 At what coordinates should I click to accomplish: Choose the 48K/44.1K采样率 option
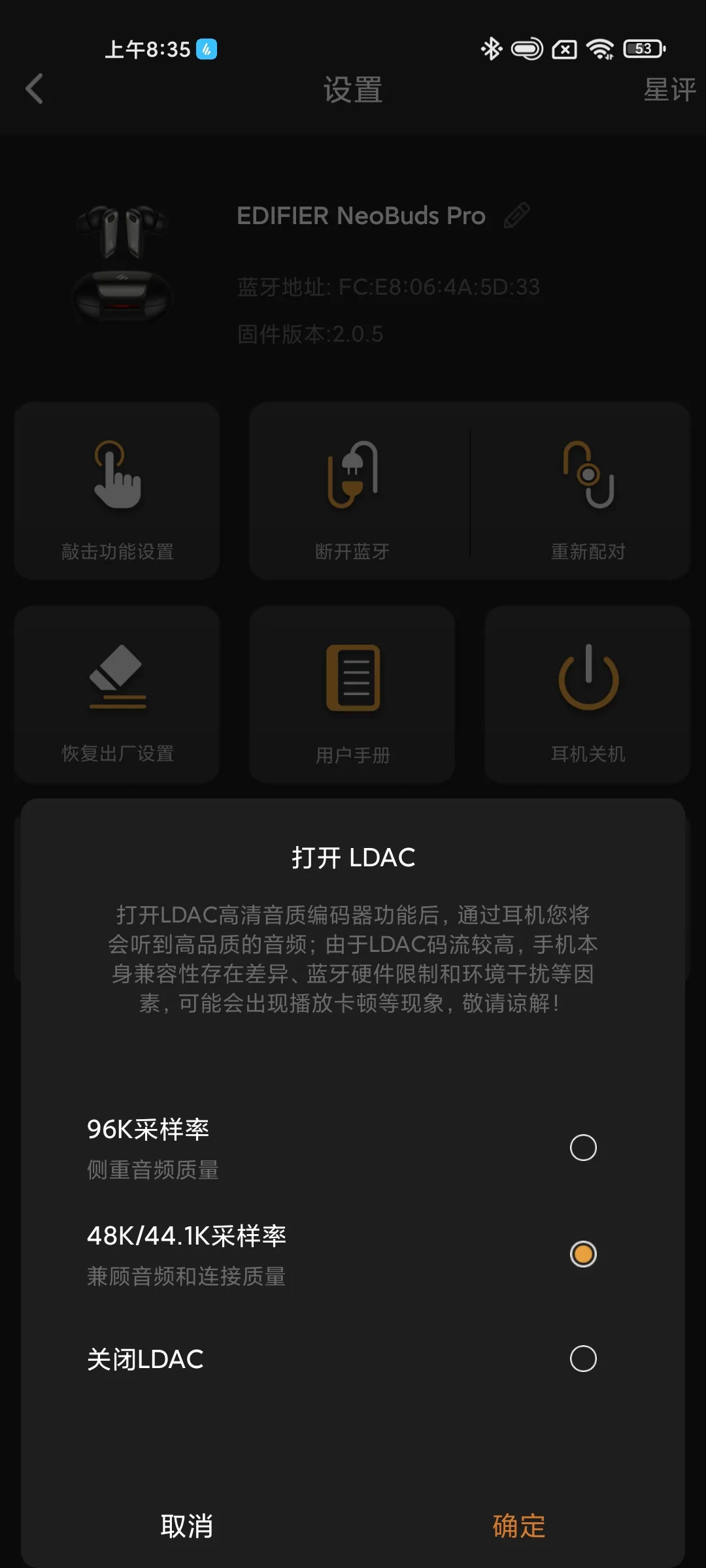(x=582, y=1254)
